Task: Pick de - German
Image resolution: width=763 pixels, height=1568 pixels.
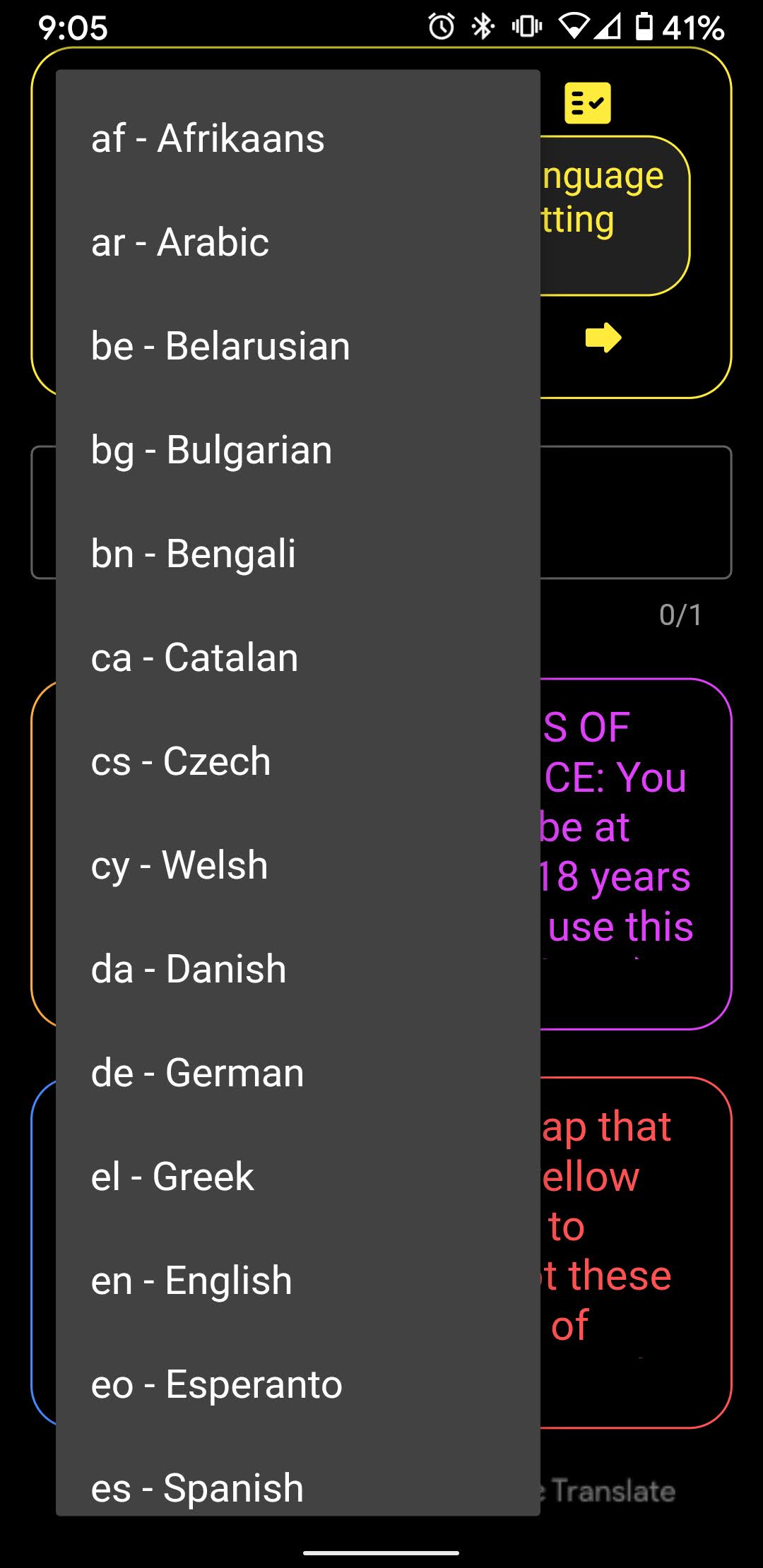Action: pos(297,1073)
